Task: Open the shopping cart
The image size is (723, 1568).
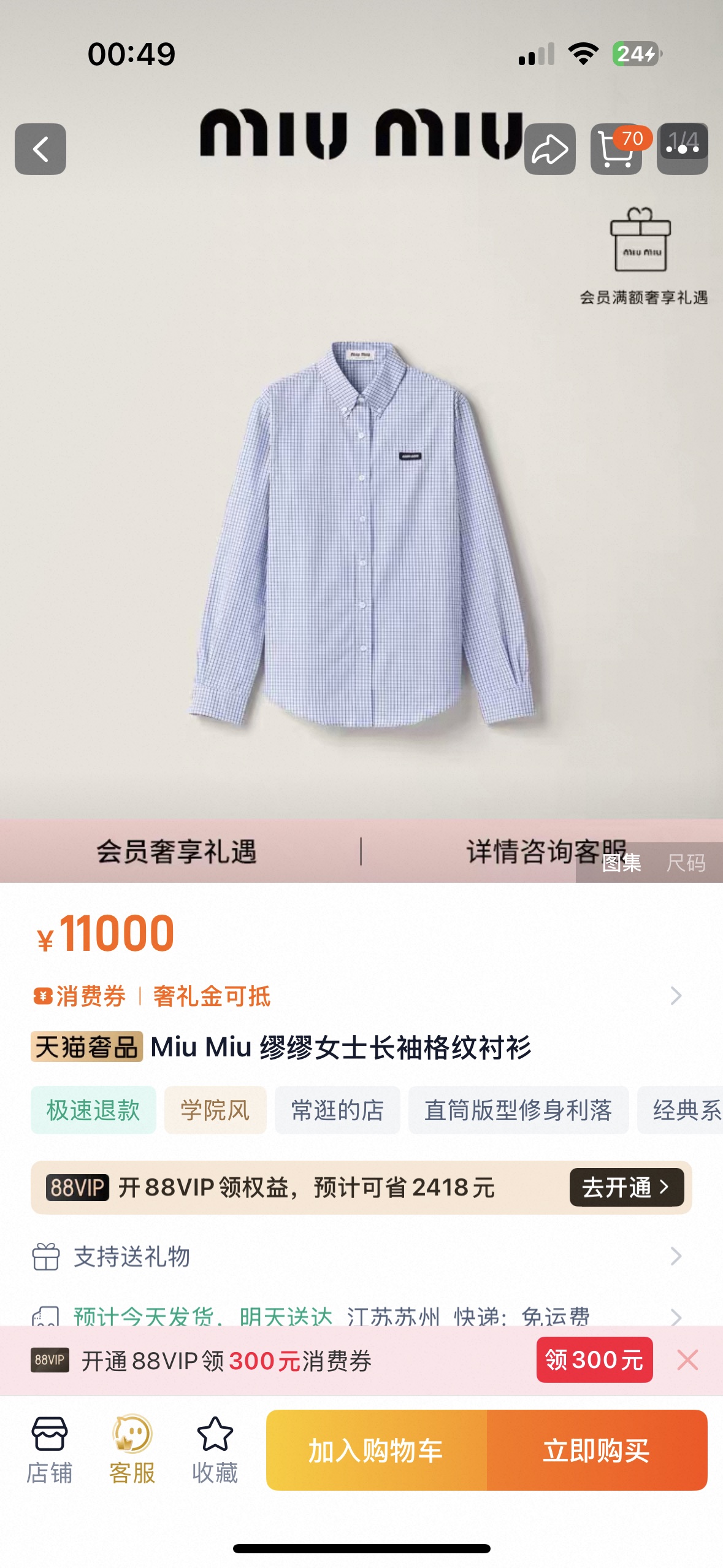Action: [x=616, y=149]
